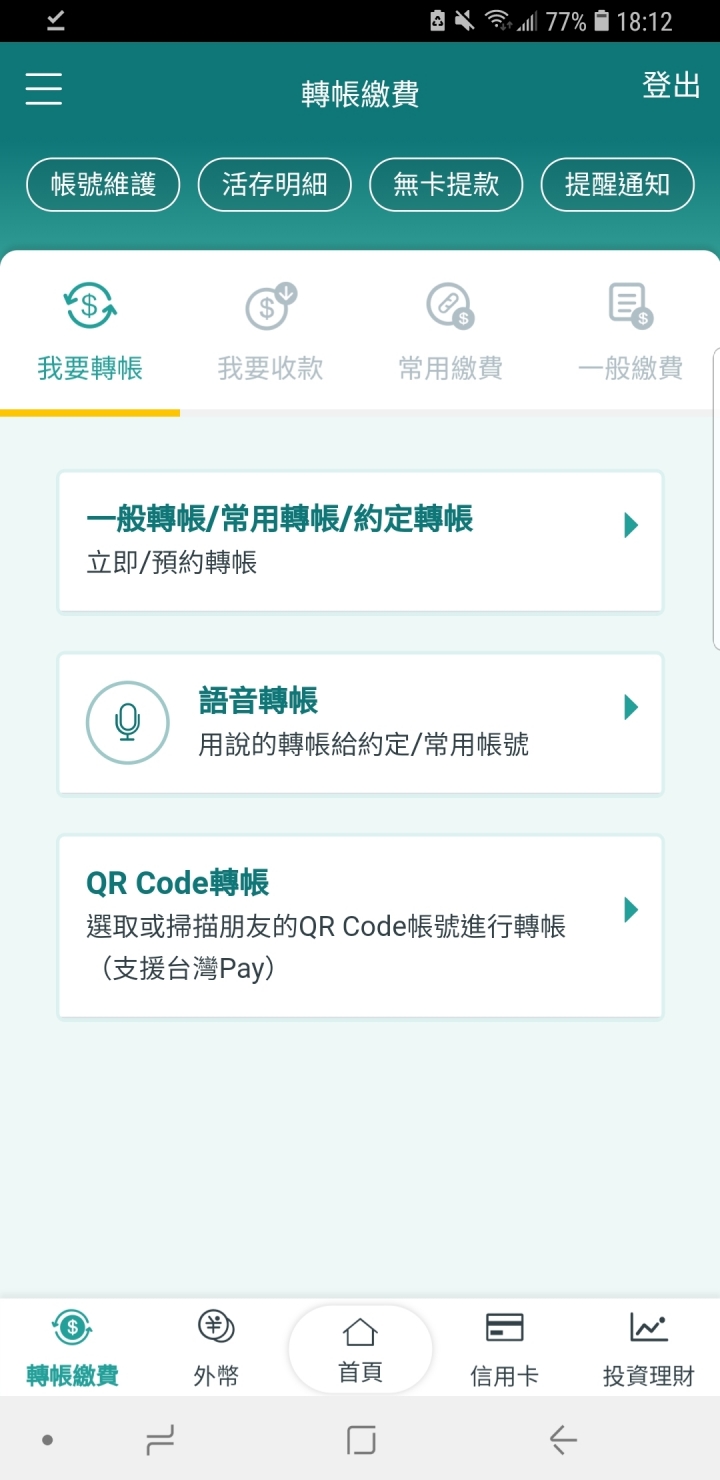Open the 提醒通知 chip
The image size is (720, 1480).
click(x=617, y=185)
